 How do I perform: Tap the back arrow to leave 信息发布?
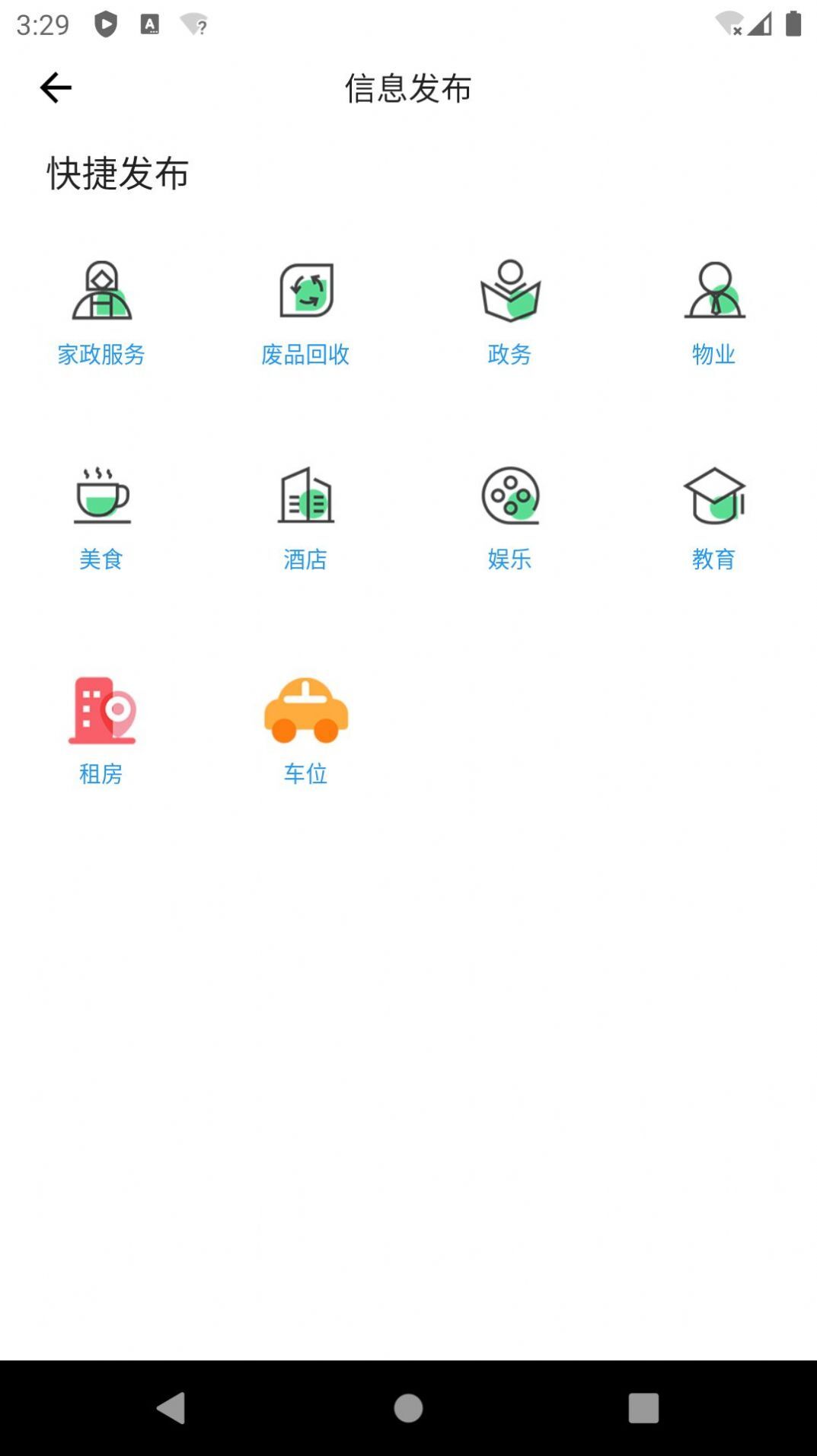(x=55, y=86)
